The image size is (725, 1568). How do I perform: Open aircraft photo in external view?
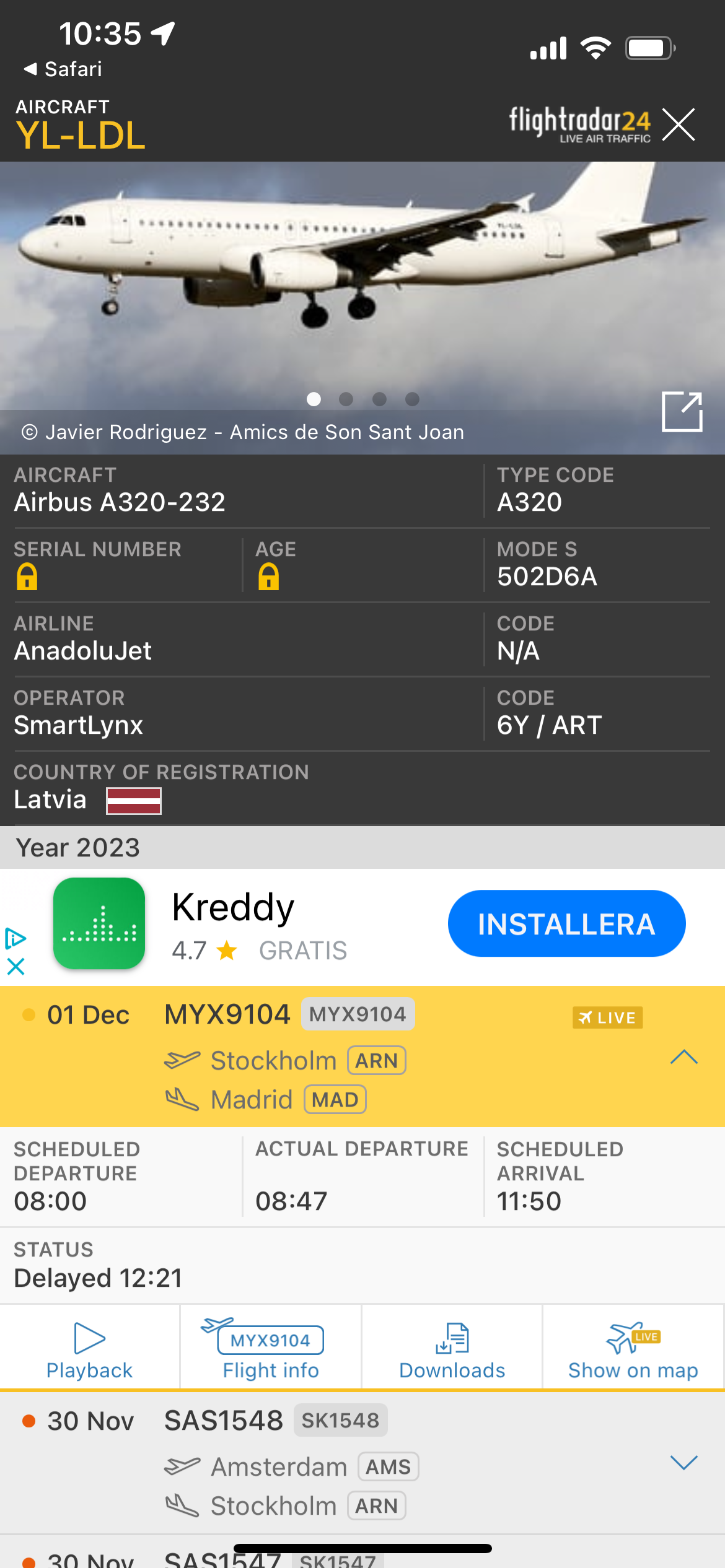[682, 411]
